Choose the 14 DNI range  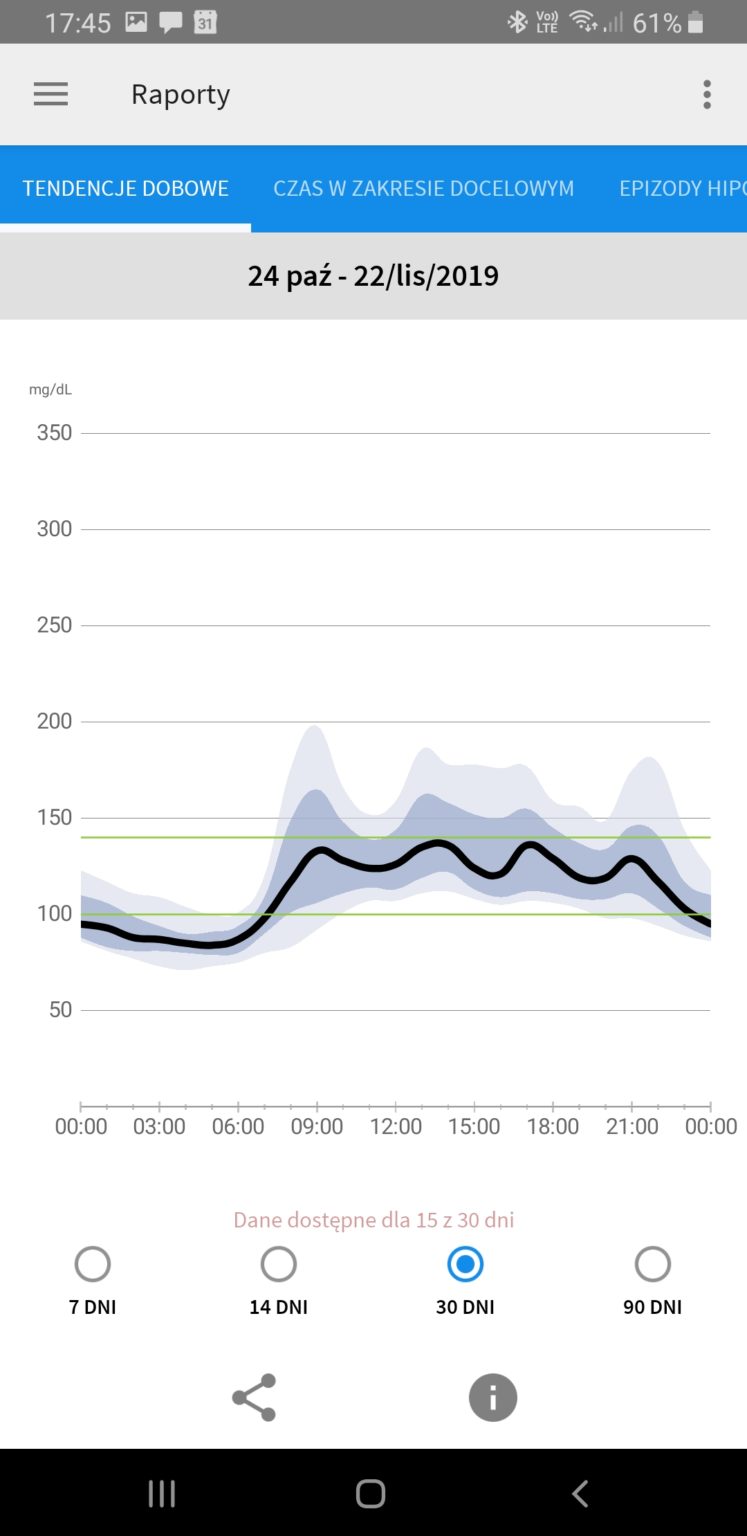point(278,1264)
